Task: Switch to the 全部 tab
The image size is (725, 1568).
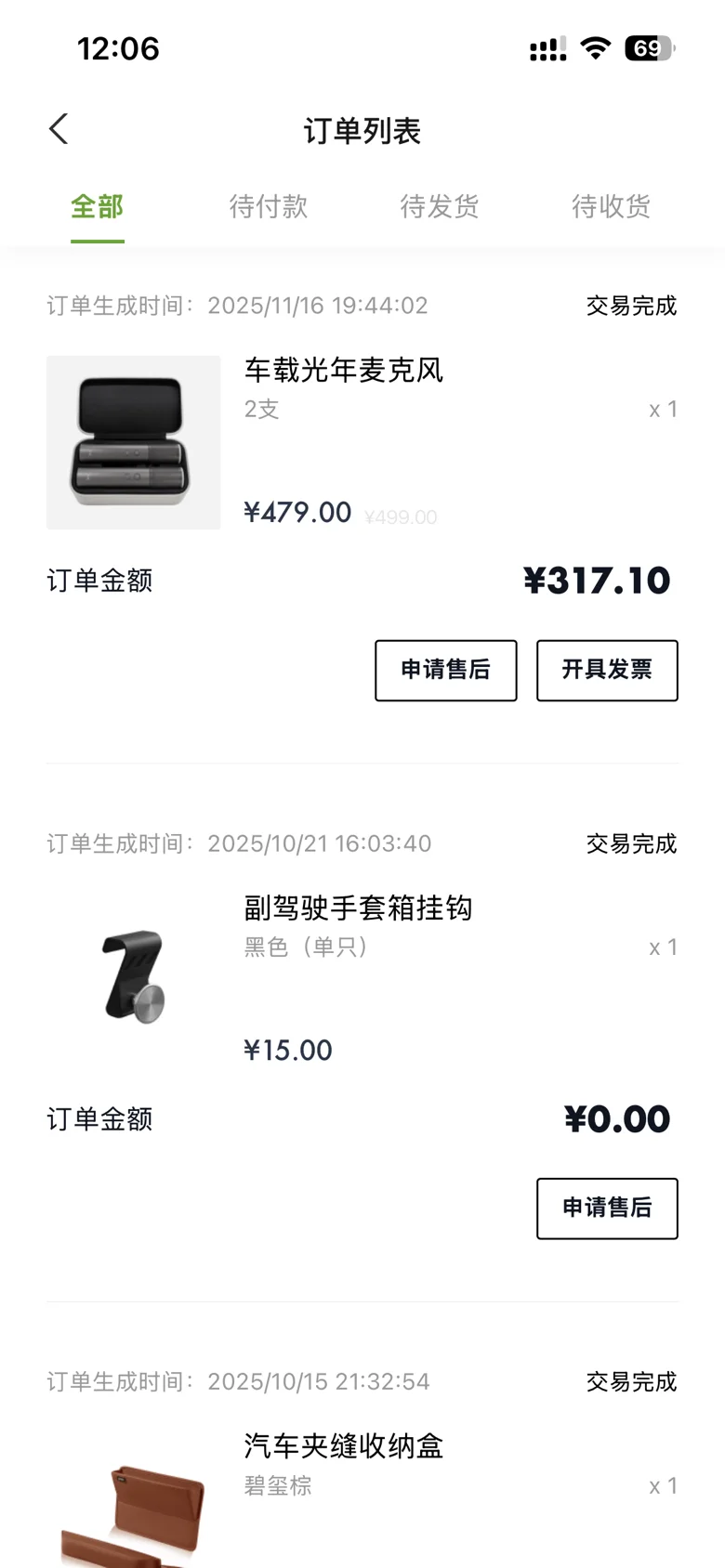Action: [98, 206]
